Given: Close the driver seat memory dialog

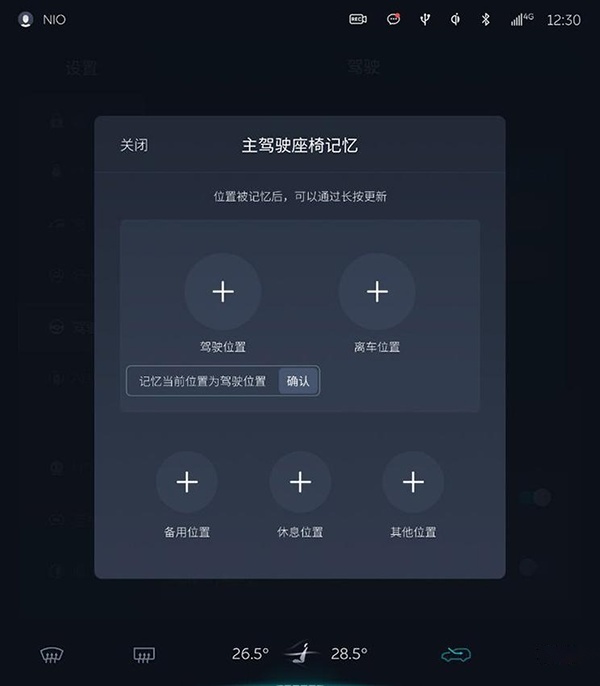Looking at the screenshot, I should tap(134, 145).
